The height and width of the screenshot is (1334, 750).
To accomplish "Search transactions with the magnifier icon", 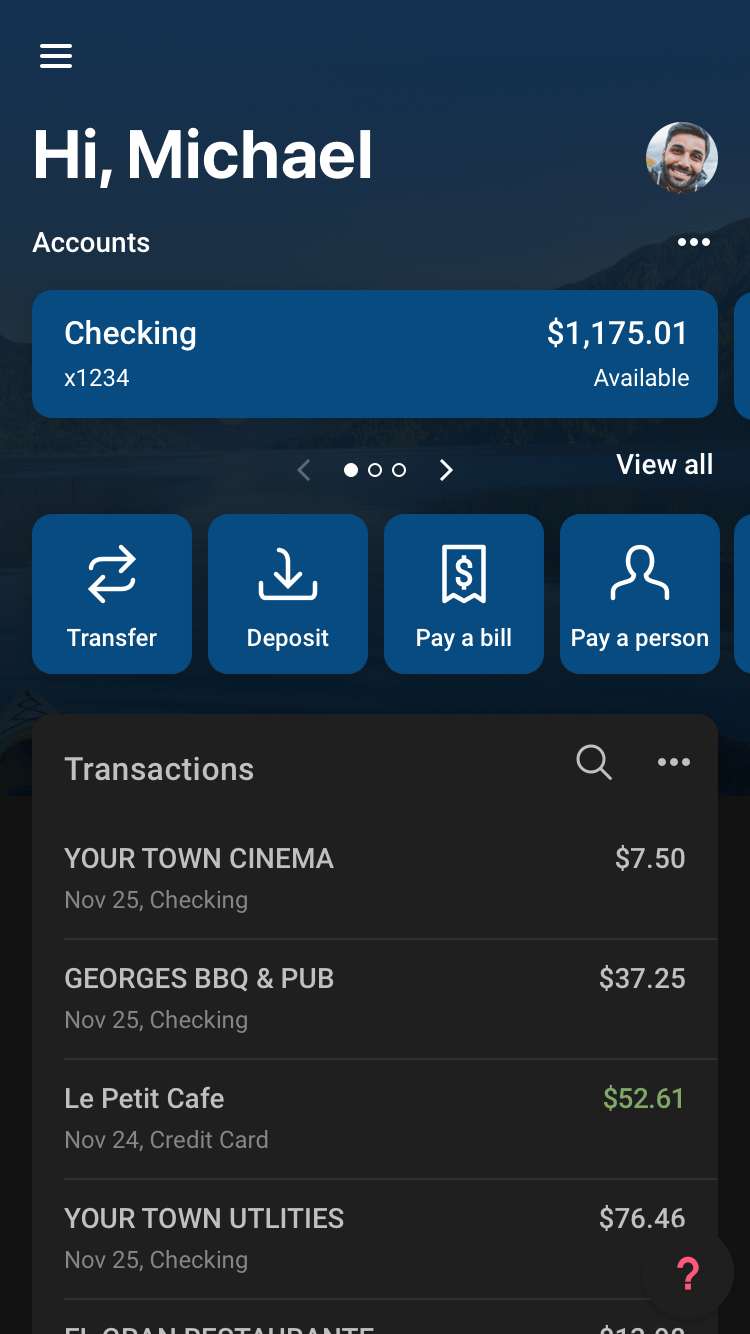I will coord(594,762).
